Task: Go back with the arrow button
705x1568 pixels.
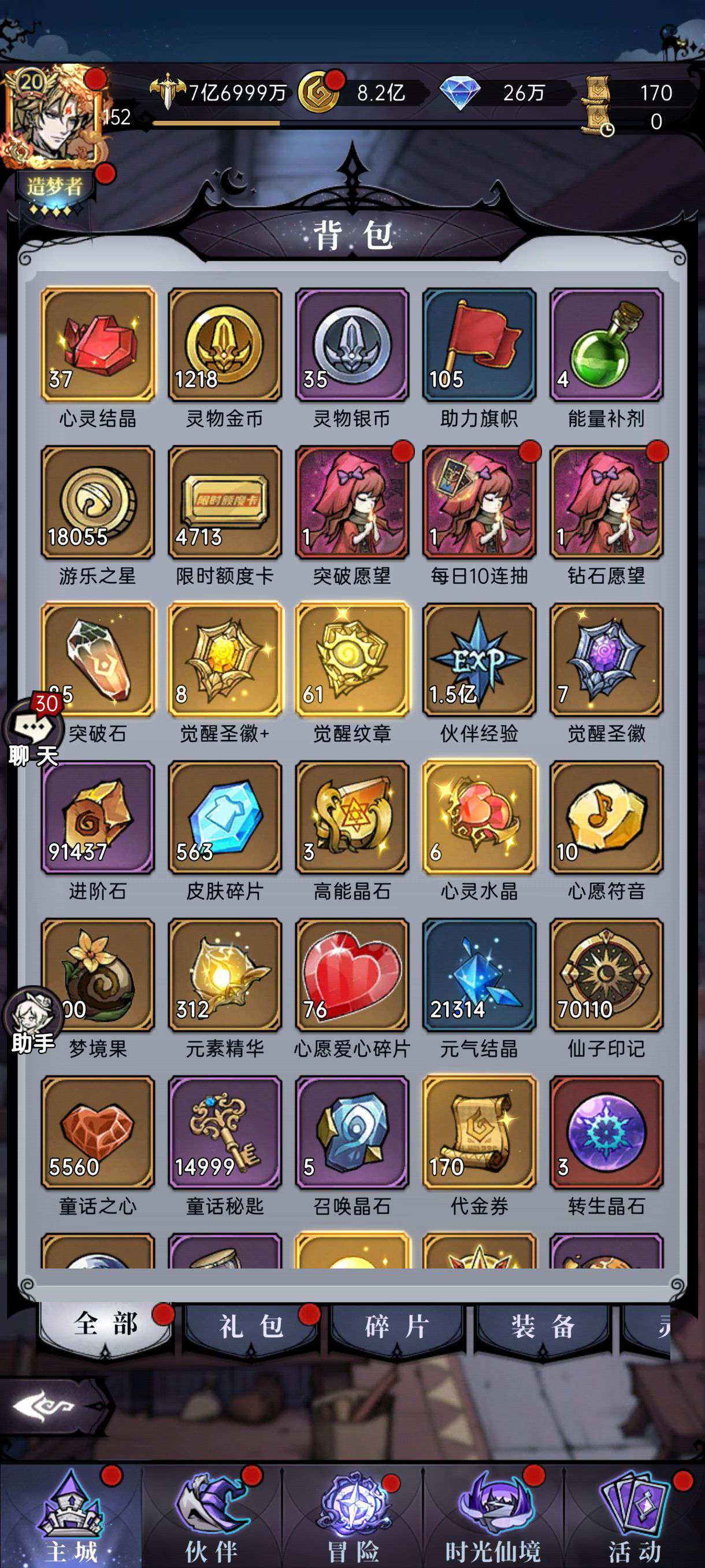Action: click(x=44, y=1406)
